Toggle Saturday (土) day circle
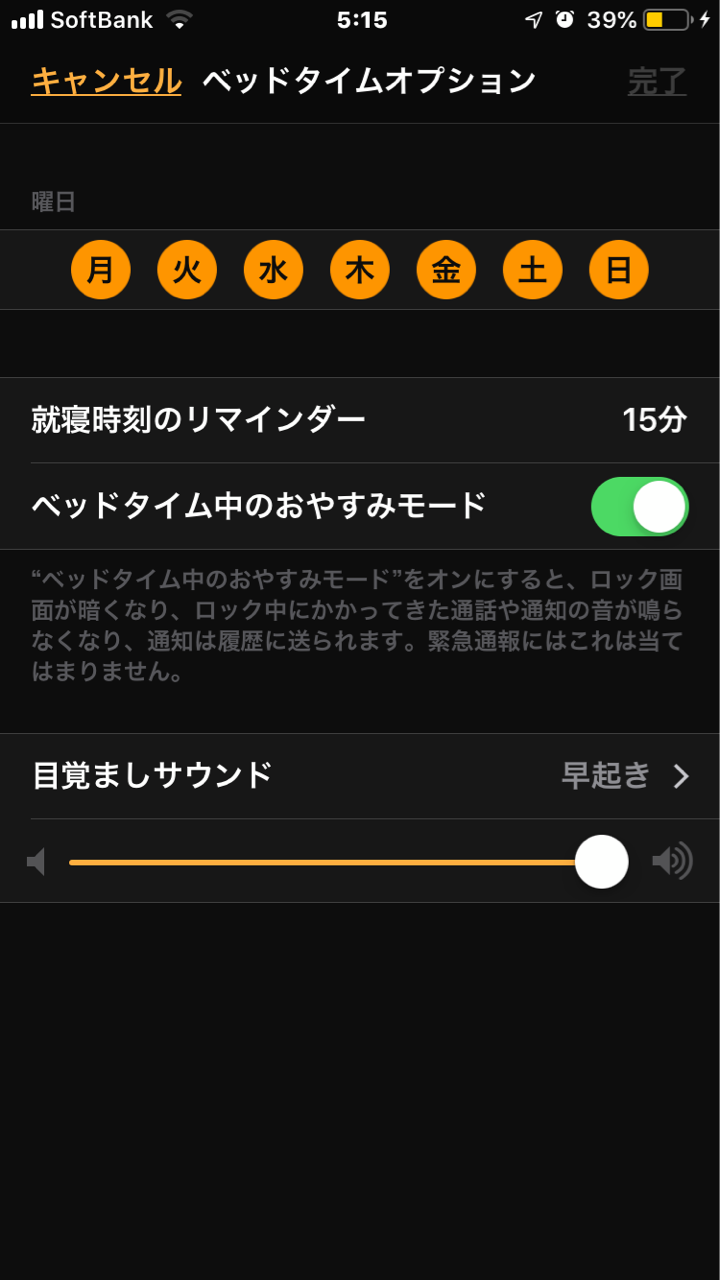 (x=532, y=270)
